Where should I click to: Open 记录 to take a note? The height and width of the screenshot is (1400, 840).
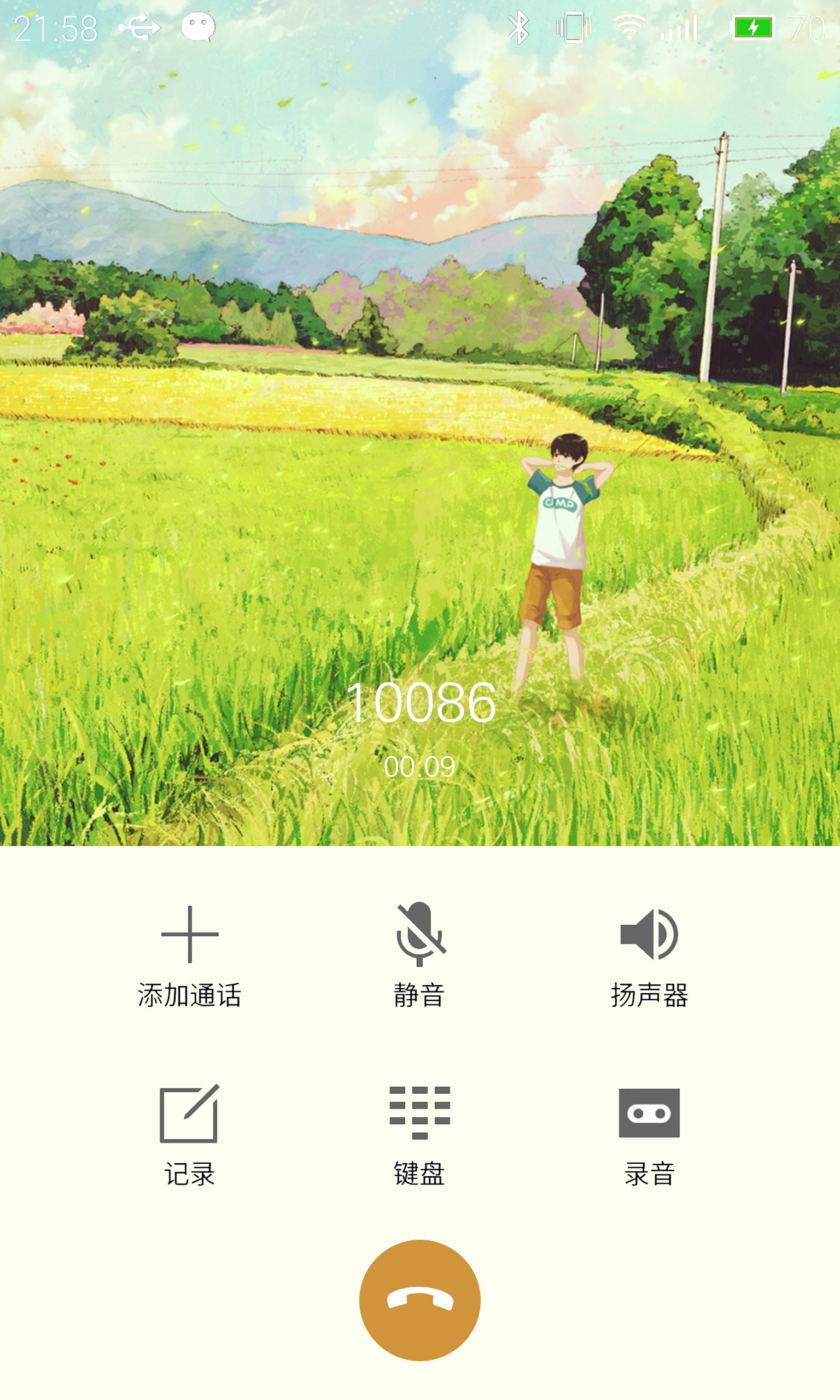tap(190, 1135)
